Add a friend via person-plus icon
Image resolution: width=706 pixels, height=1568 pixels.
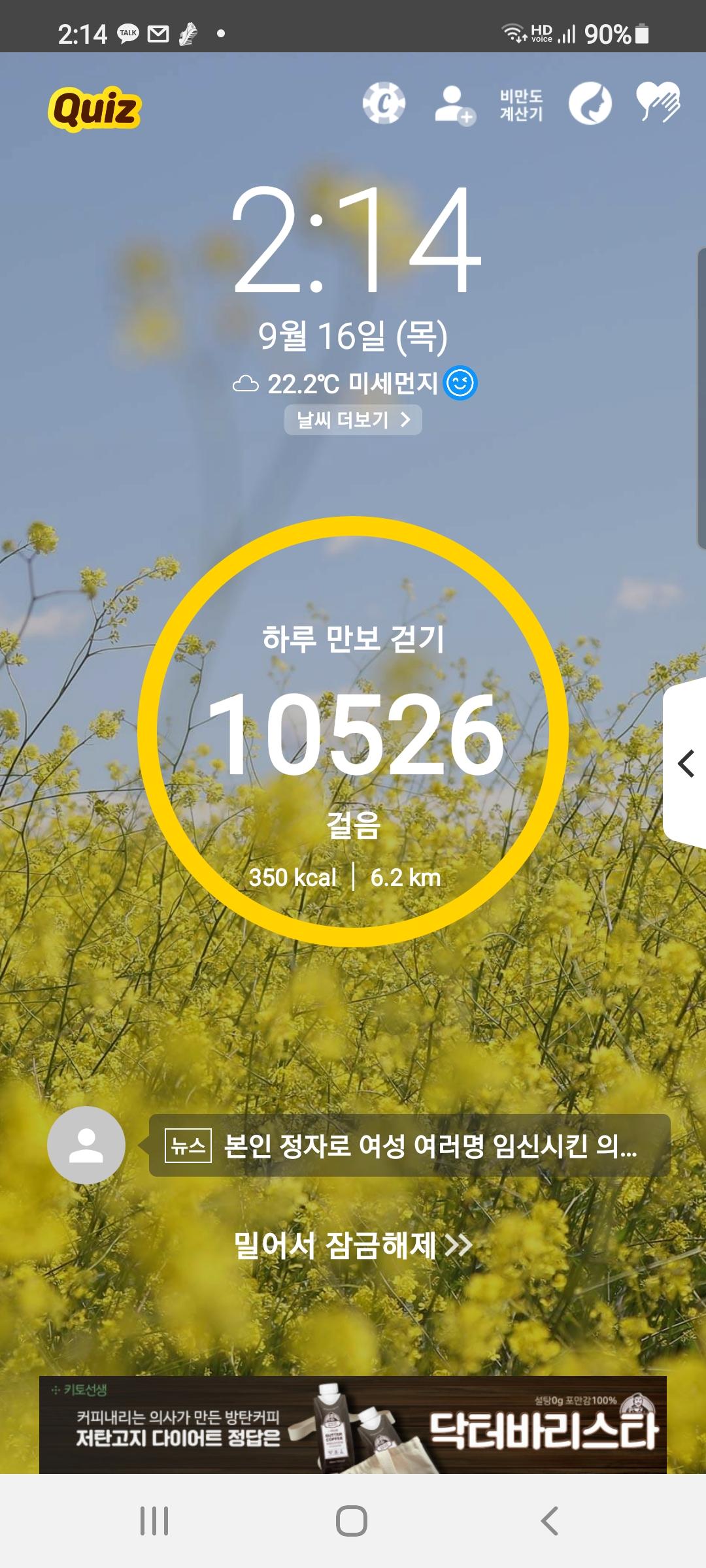[454, 105]
